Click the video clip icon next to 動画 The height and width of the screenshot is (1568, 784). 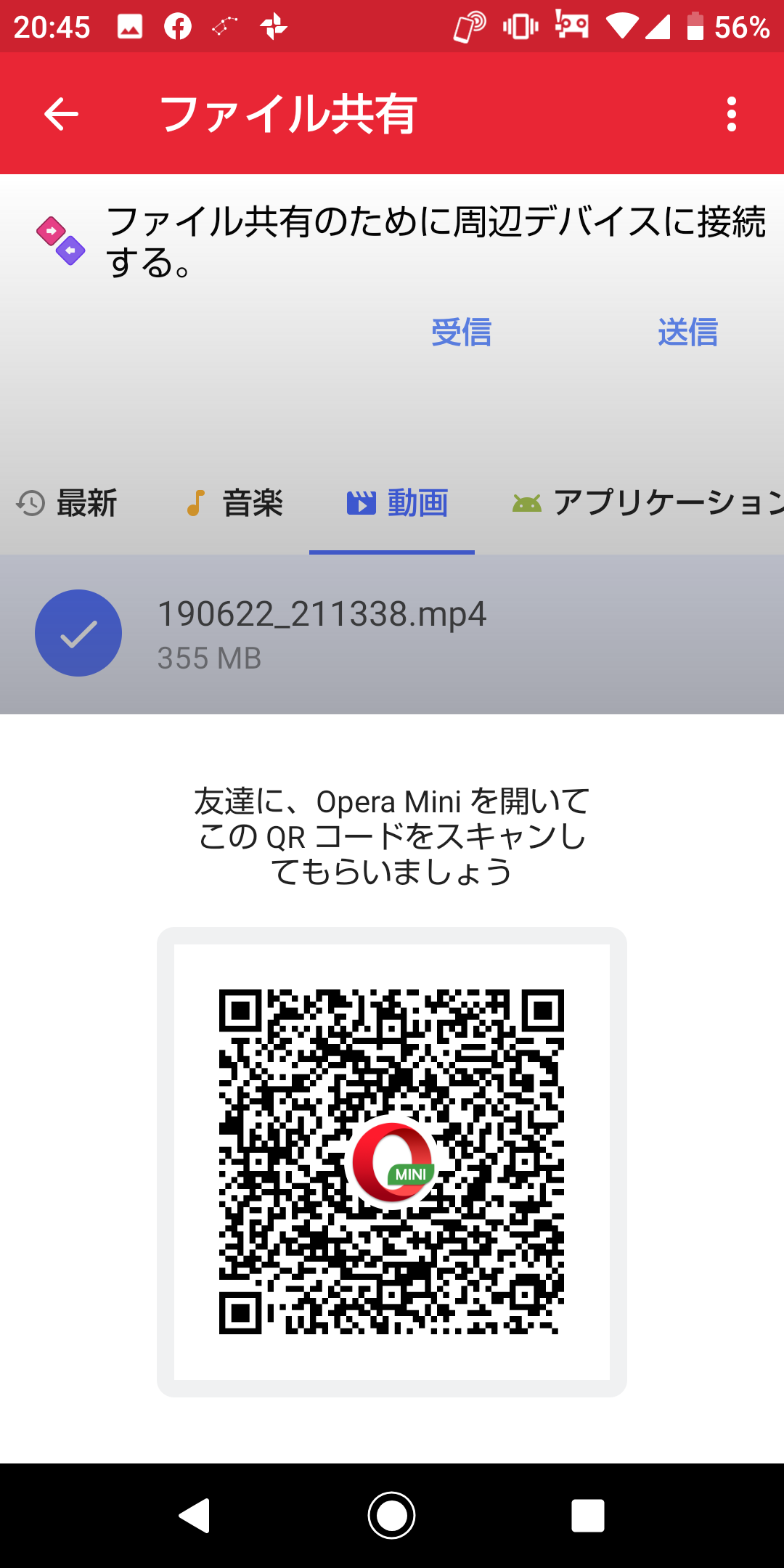pyautogui.click(x=361, y=502)
